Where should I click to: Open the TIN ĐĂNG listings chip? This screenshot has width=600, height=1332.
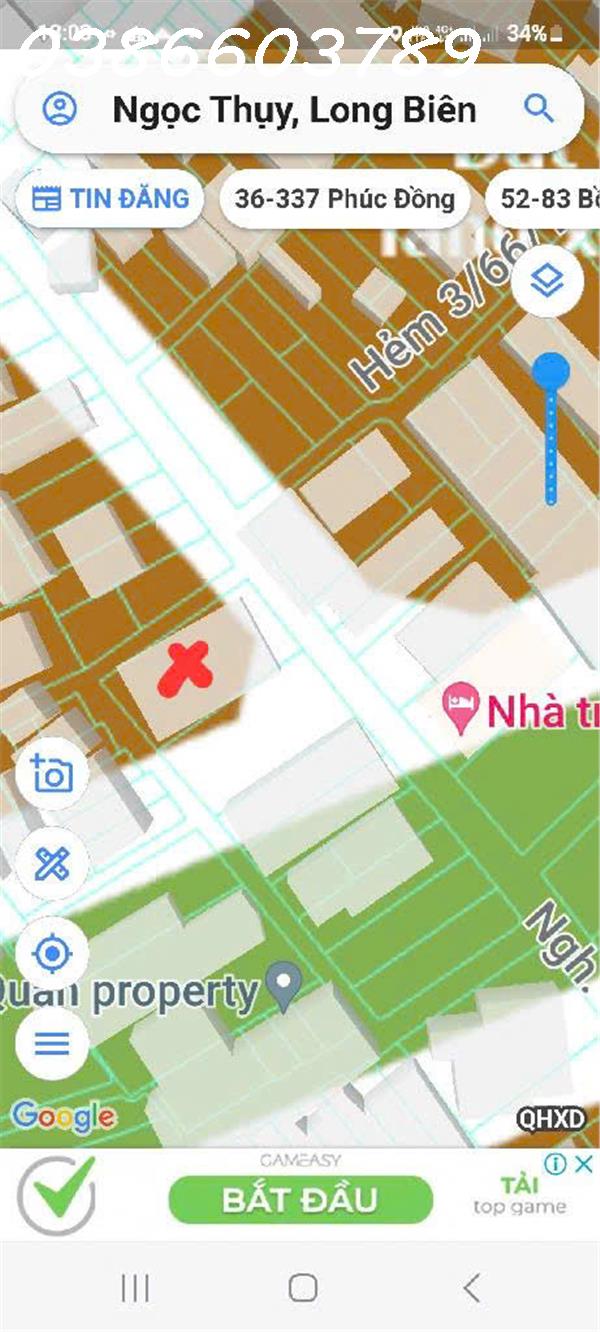point(110,198)
